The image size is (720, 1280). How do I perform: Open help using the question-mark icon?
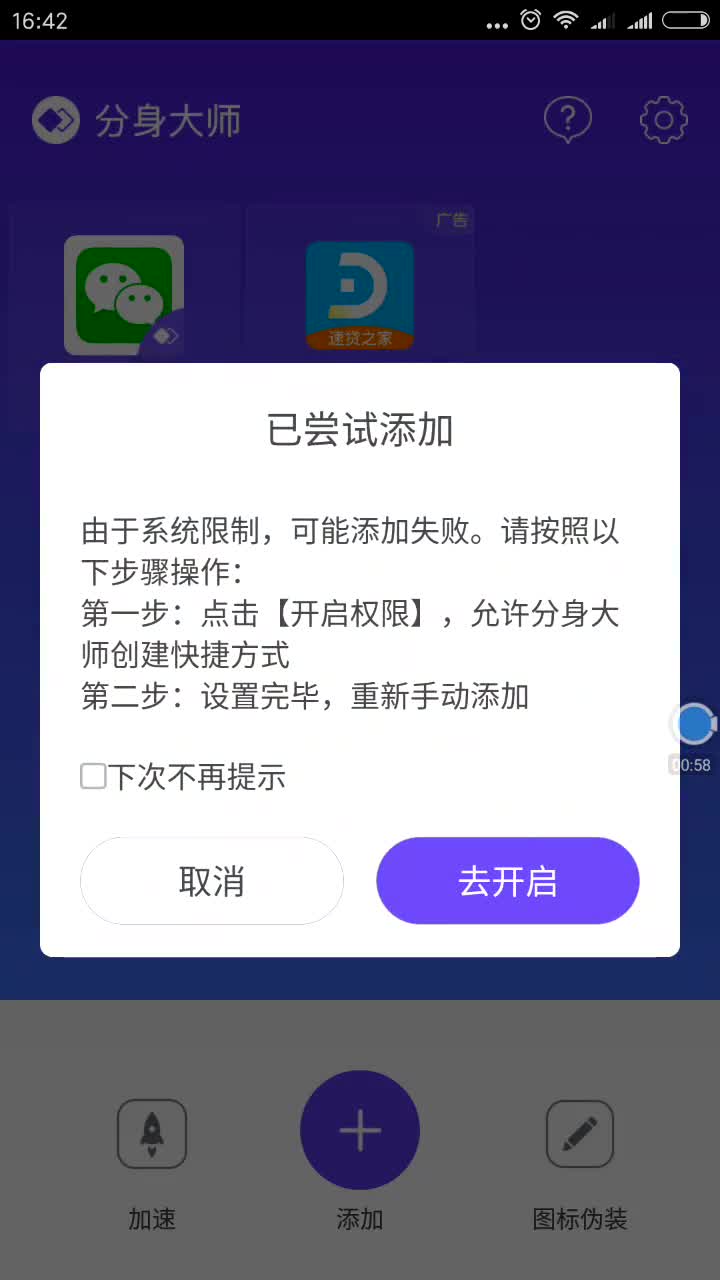pyautogui.click(x=568, y=119)
